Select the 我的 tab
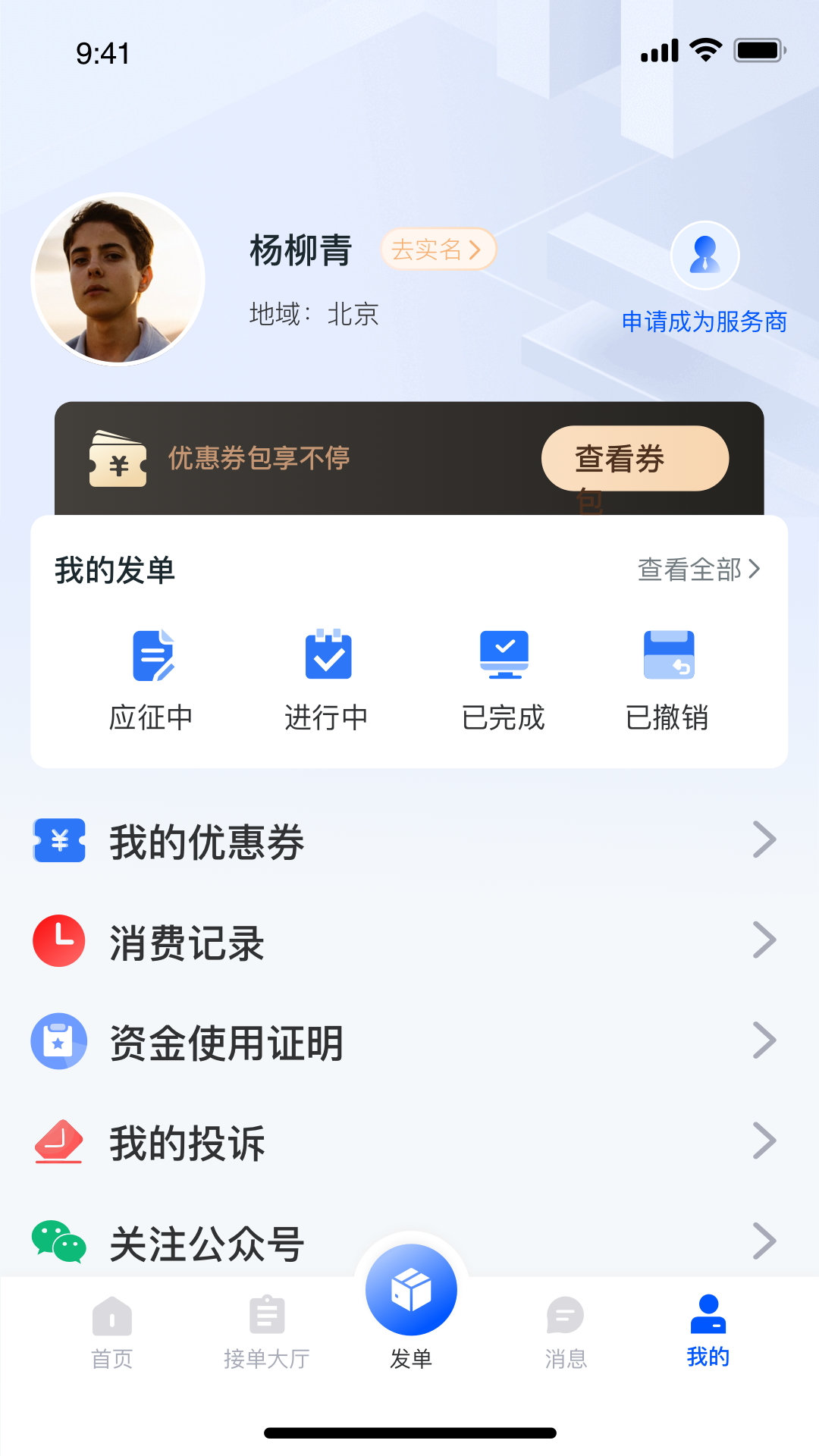 [708, 1332]
